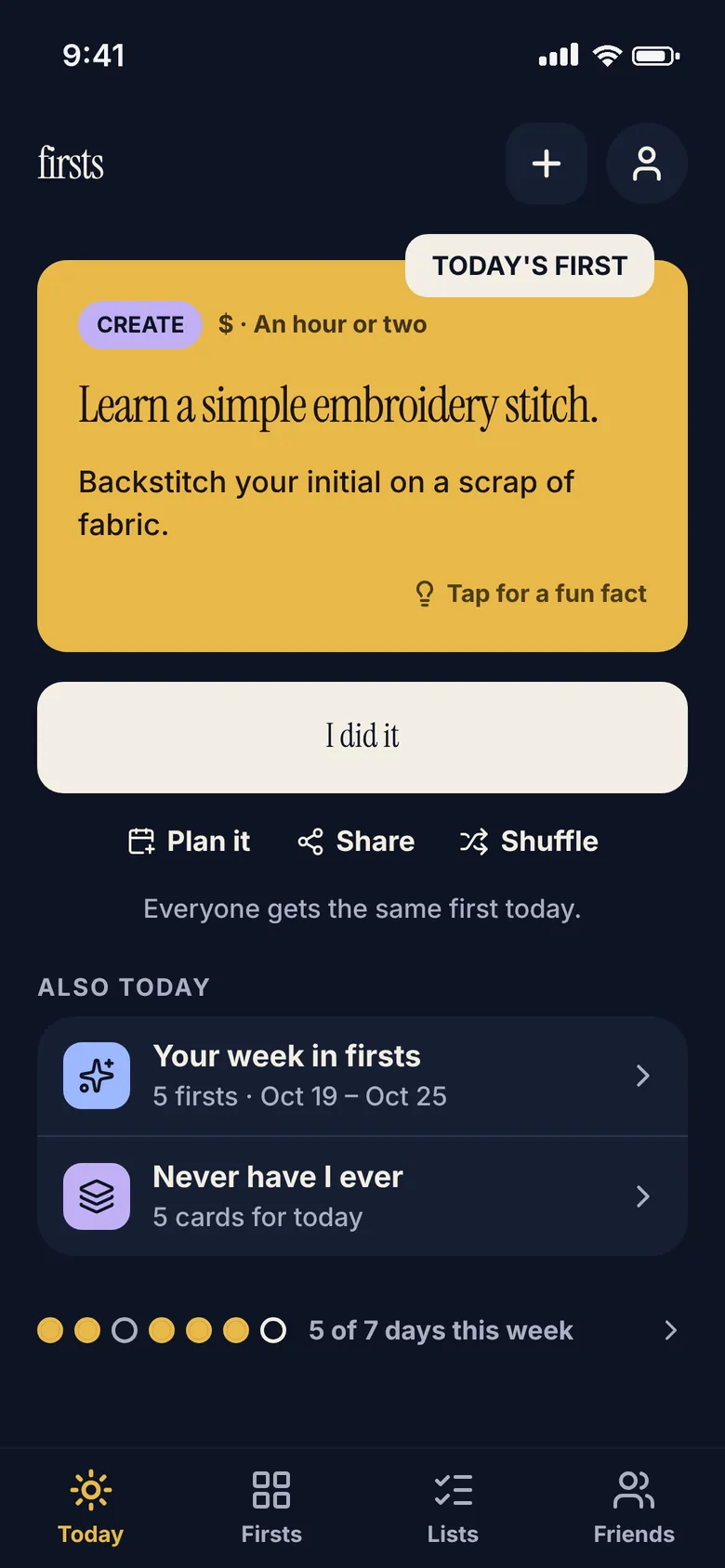Switch to the Today tab

(91, 1509)
